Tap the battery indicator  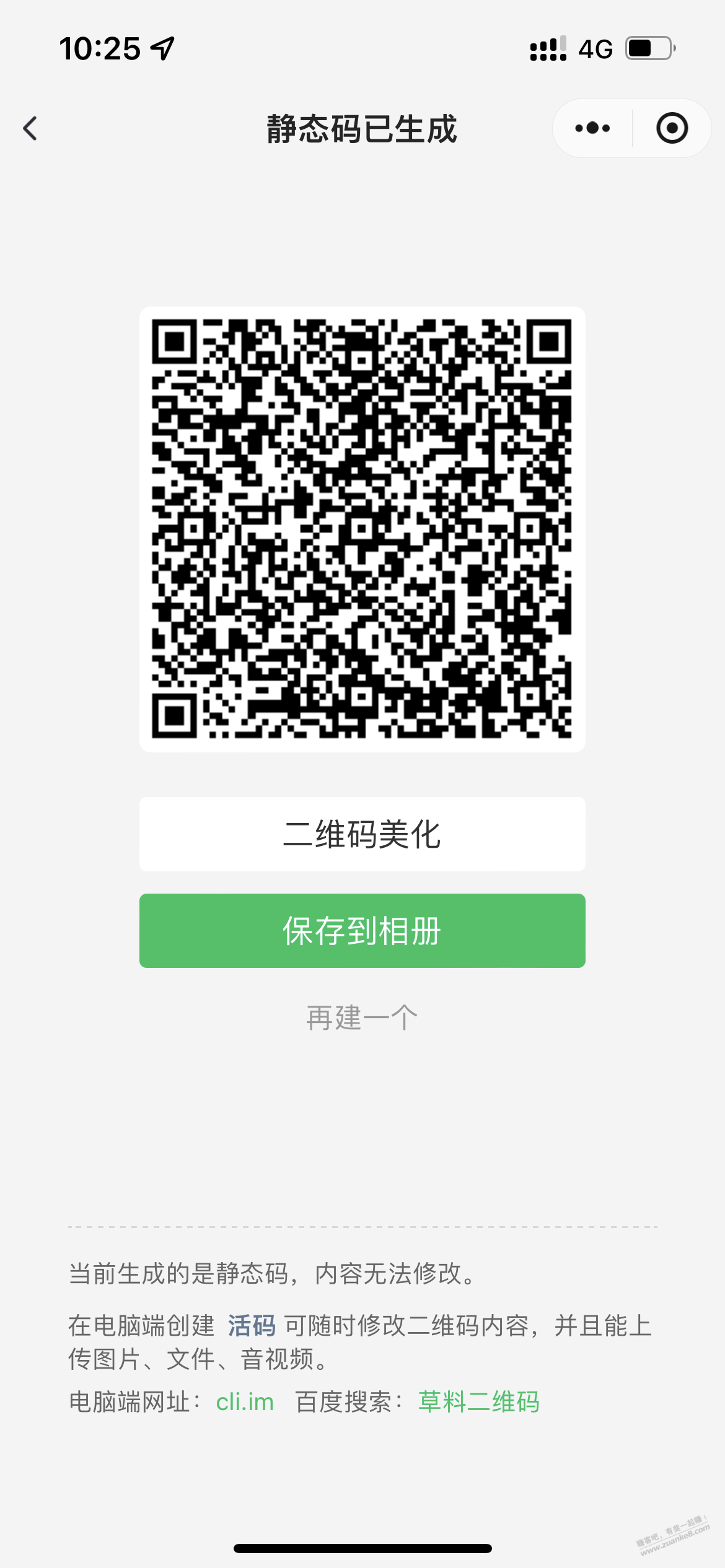click(644, 47)
